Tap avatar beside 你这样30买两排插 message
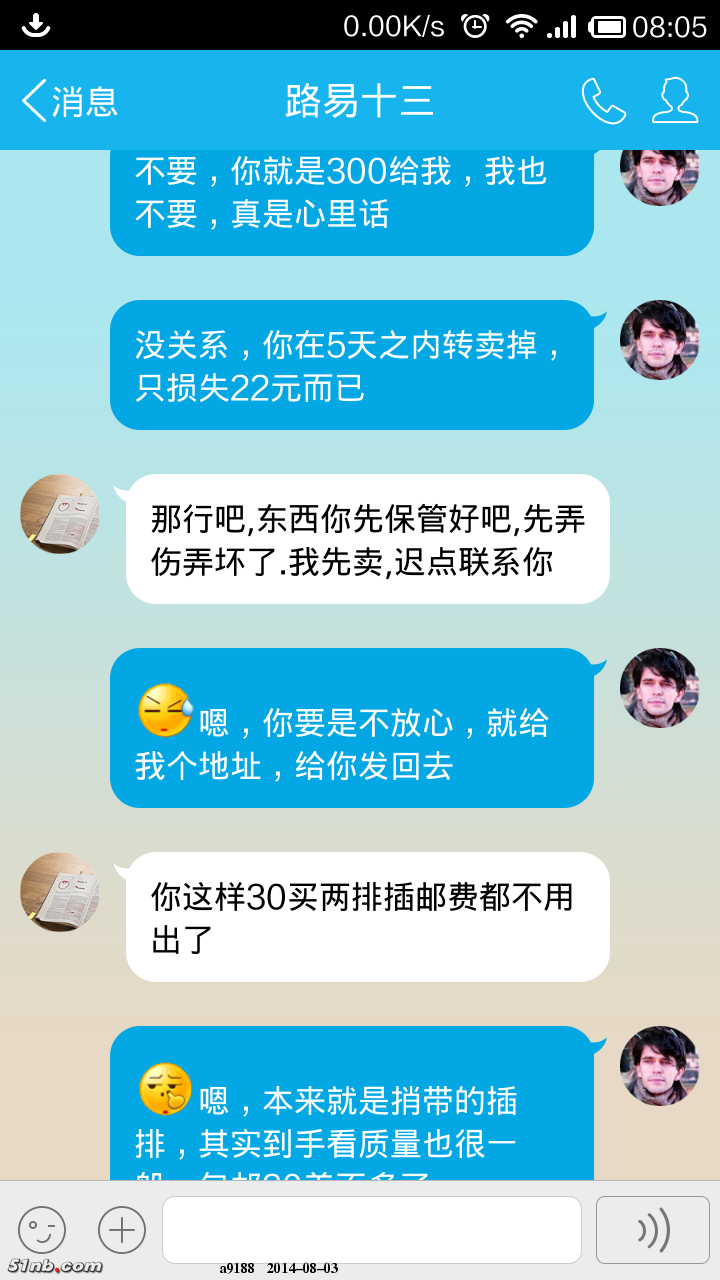720x1280 pixels. (x=60, y=892)
